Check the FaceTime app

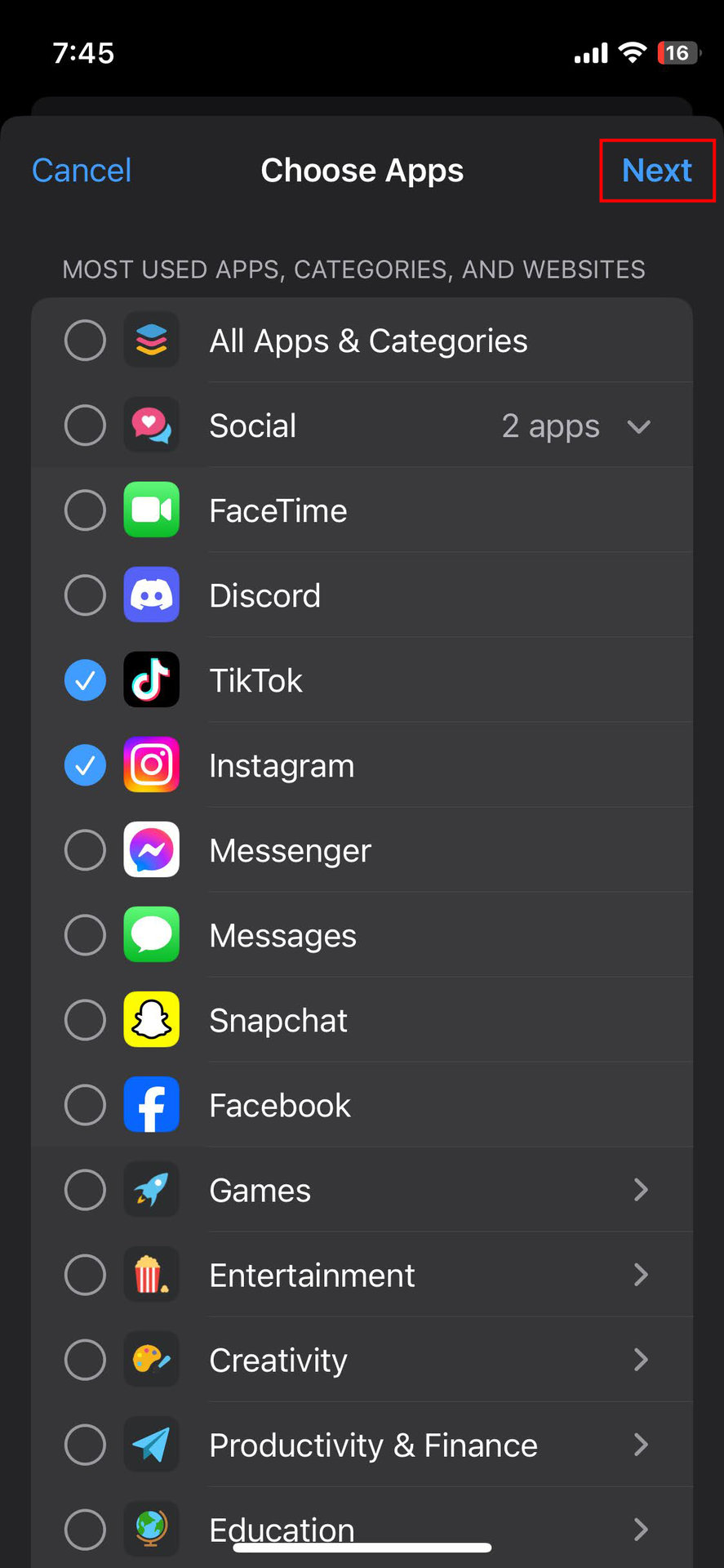pyautogui.click(x=85, y=510)
